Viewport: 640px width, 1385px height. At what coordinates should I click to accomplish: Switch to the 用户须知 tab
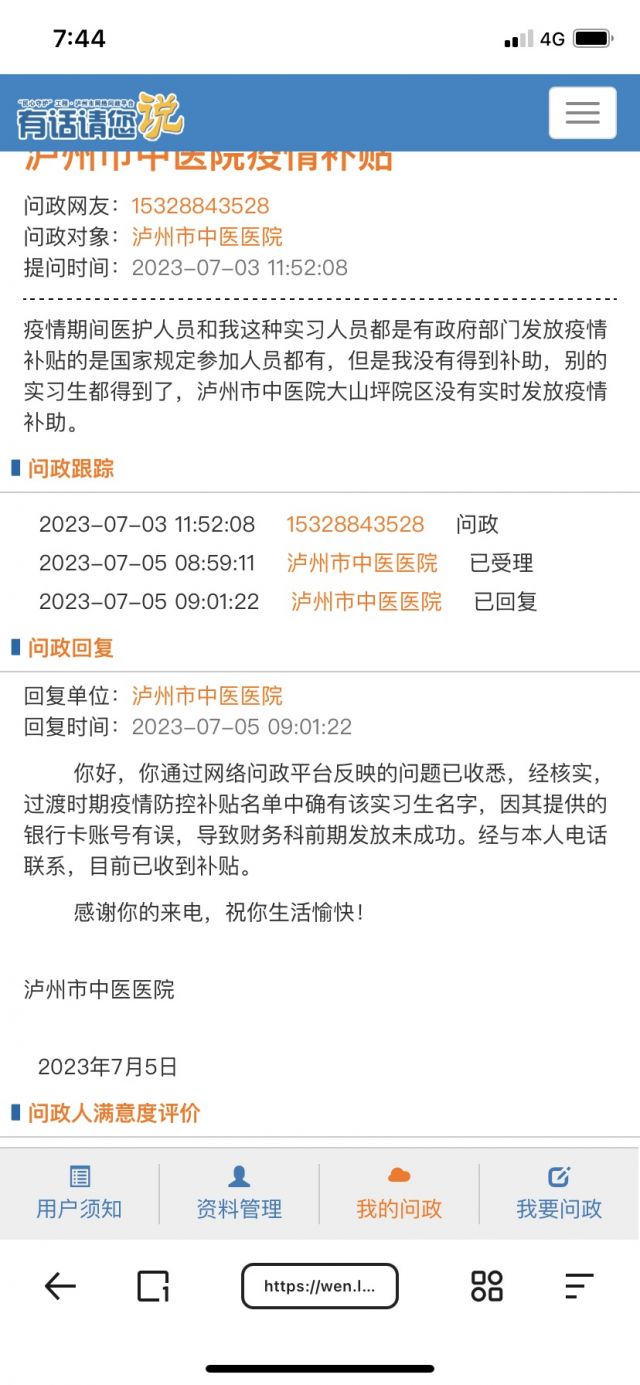point(79,1192)
